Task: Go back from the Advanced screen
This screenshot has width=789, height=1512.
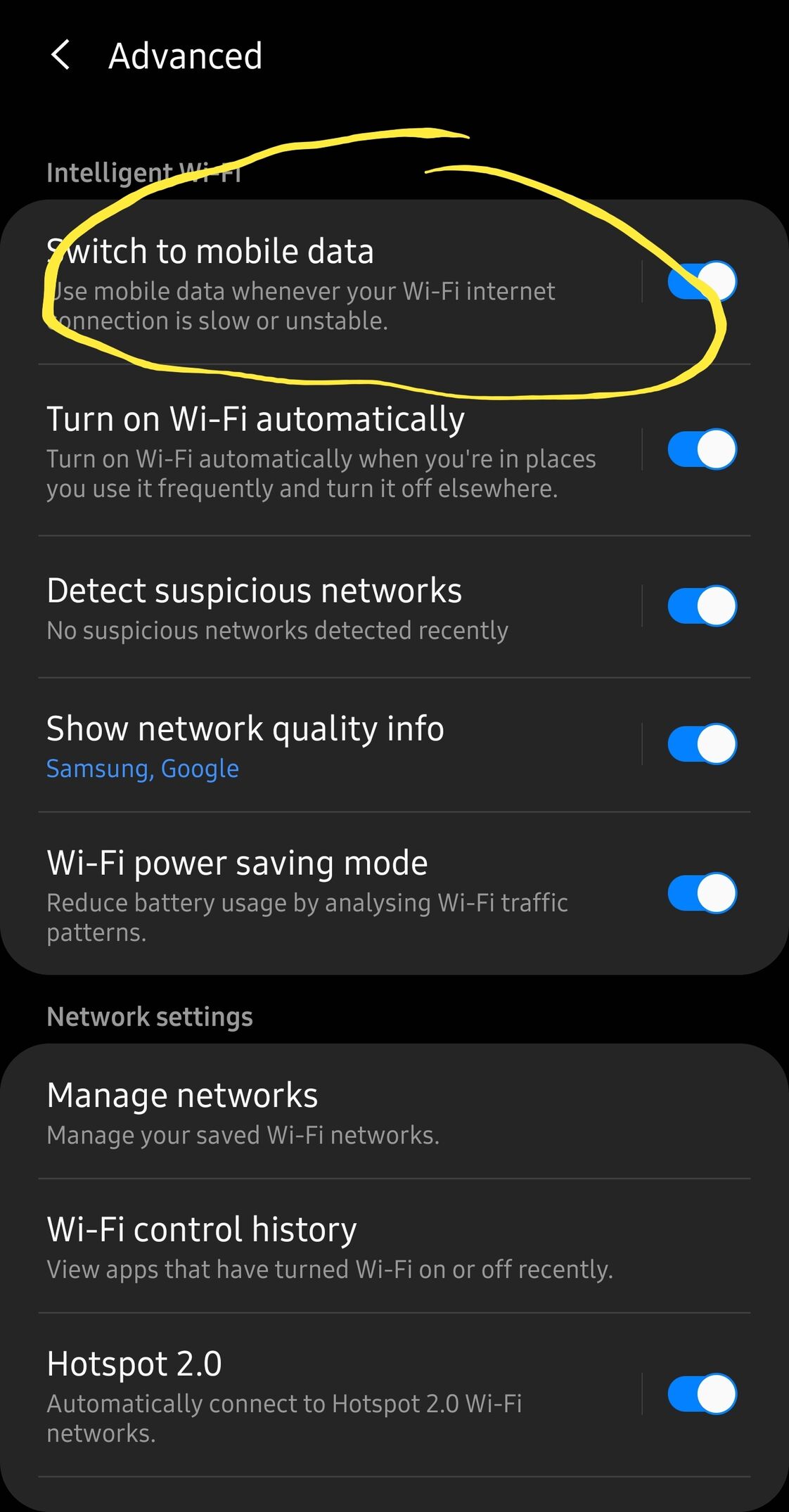Action: point(61,55)
